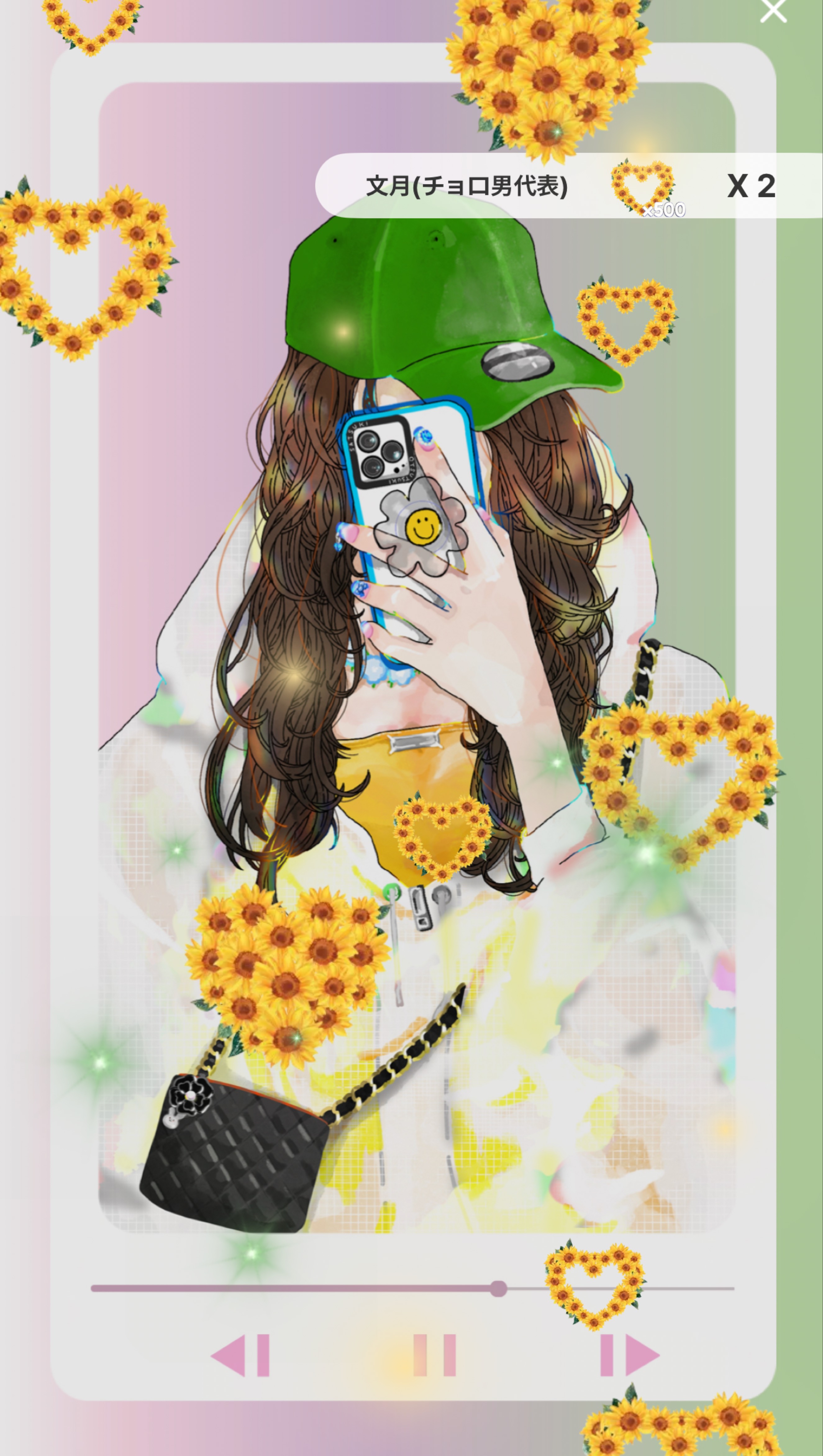Open the 文月(チョロ男代表) gift banner
Viewport: 823px width, 1456px height.
click(569, 185)
